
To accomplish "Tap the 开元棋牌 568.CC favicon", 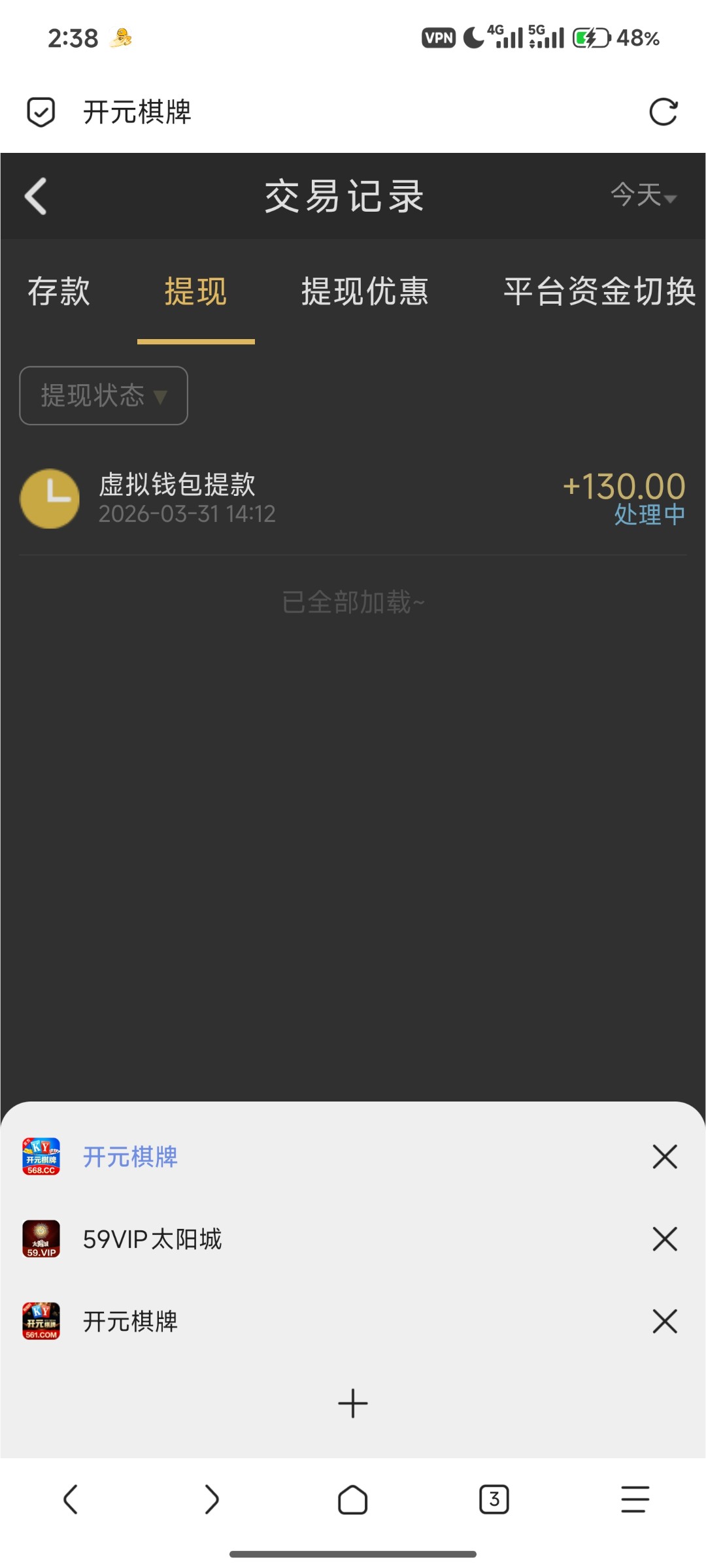I will 41,1156.
